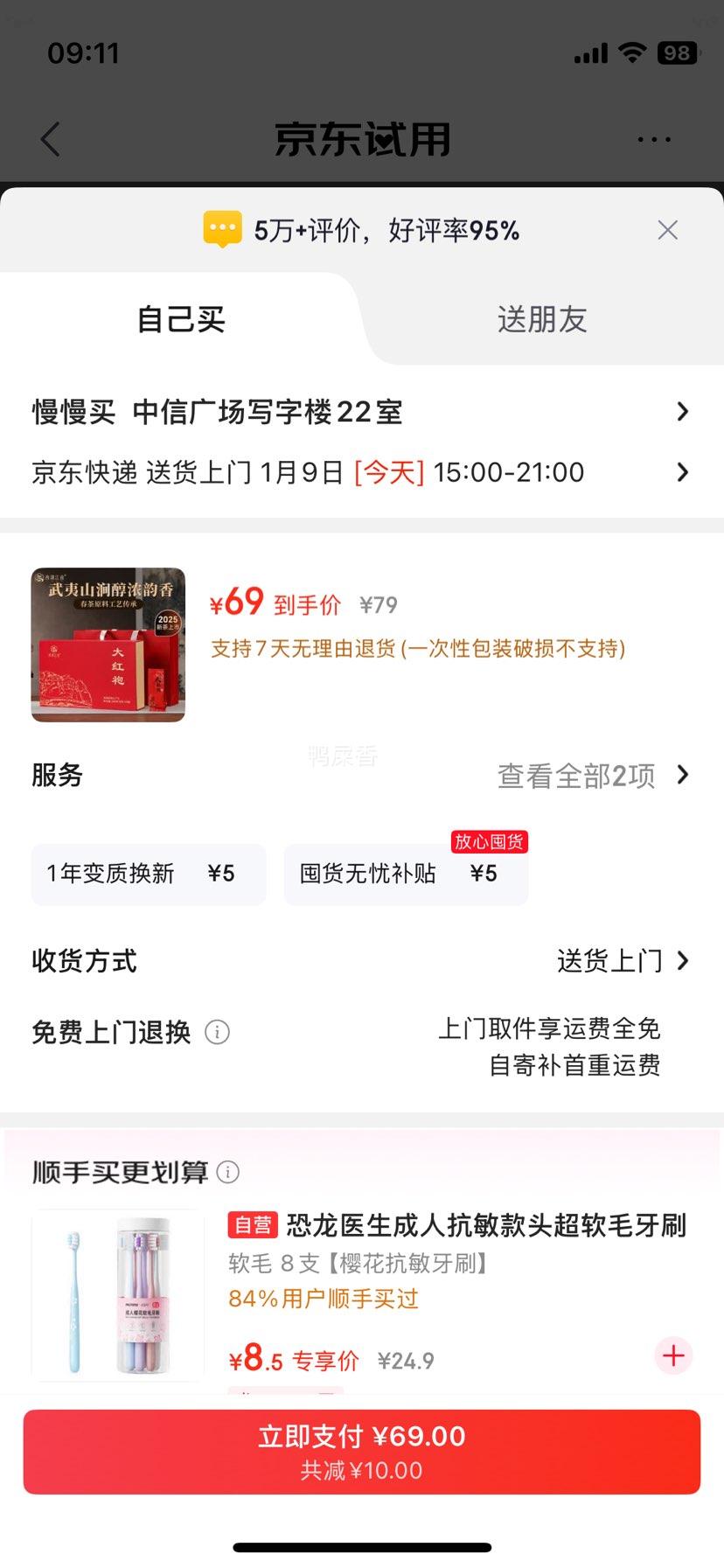Image resolution: width=724 pixels, height=1568 pixels.
Task: Toggle the 自营 product option selection
Action: point(252,1226)
